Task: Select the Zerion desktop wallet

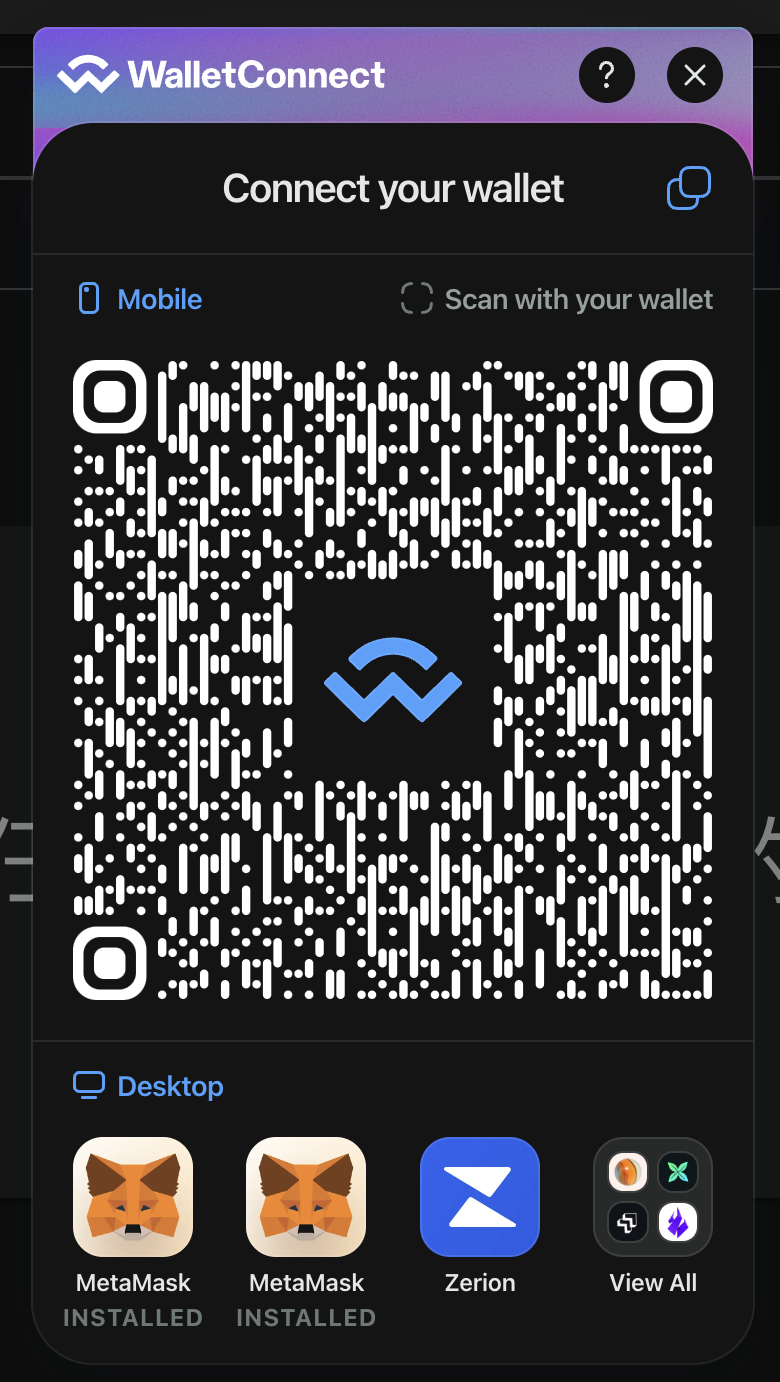Action: coord(480,1197)
